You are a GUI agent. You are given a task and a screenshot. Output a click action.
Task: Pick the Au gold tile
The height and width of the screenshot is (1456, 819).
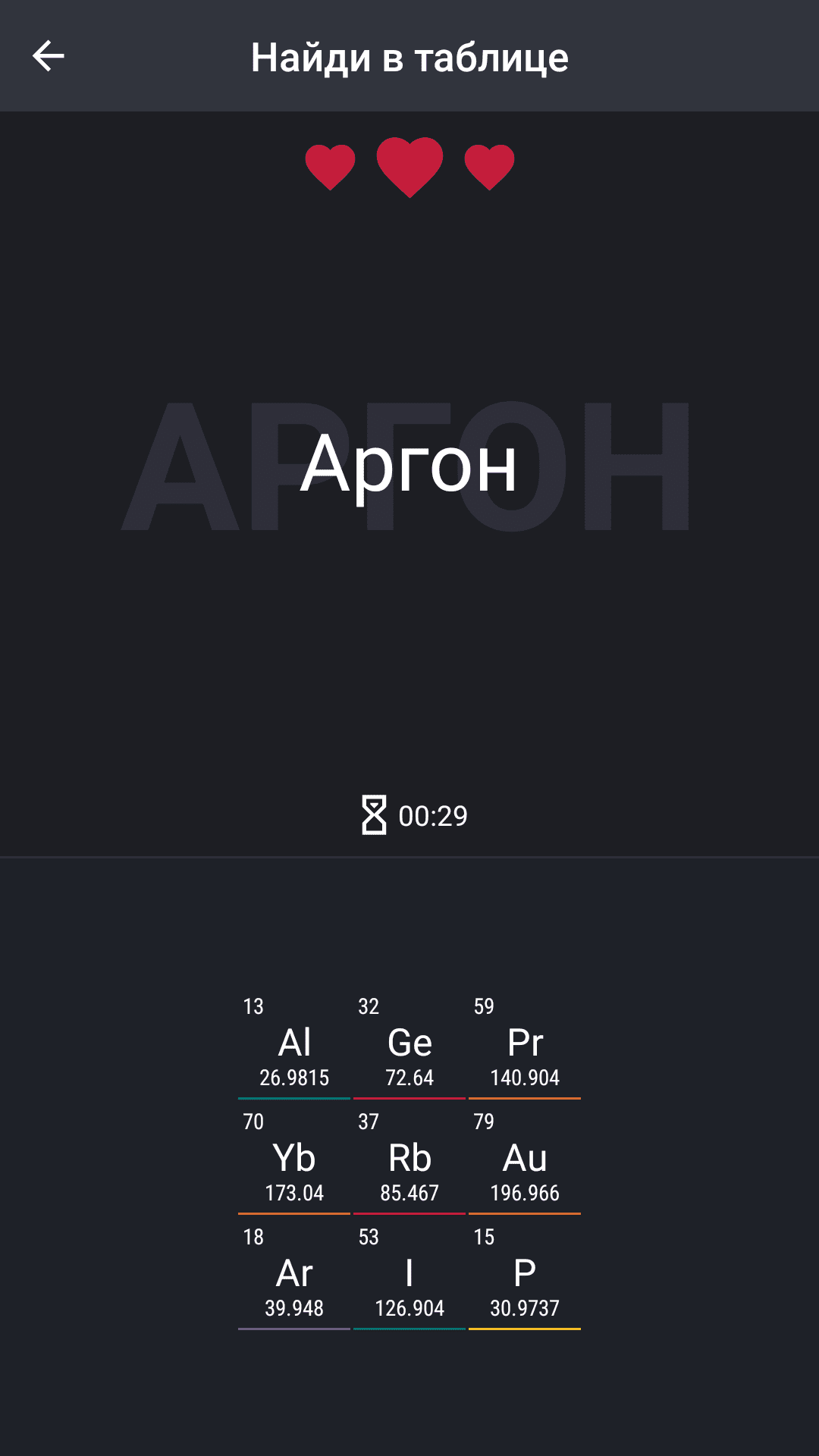(x=525, y=1159)
